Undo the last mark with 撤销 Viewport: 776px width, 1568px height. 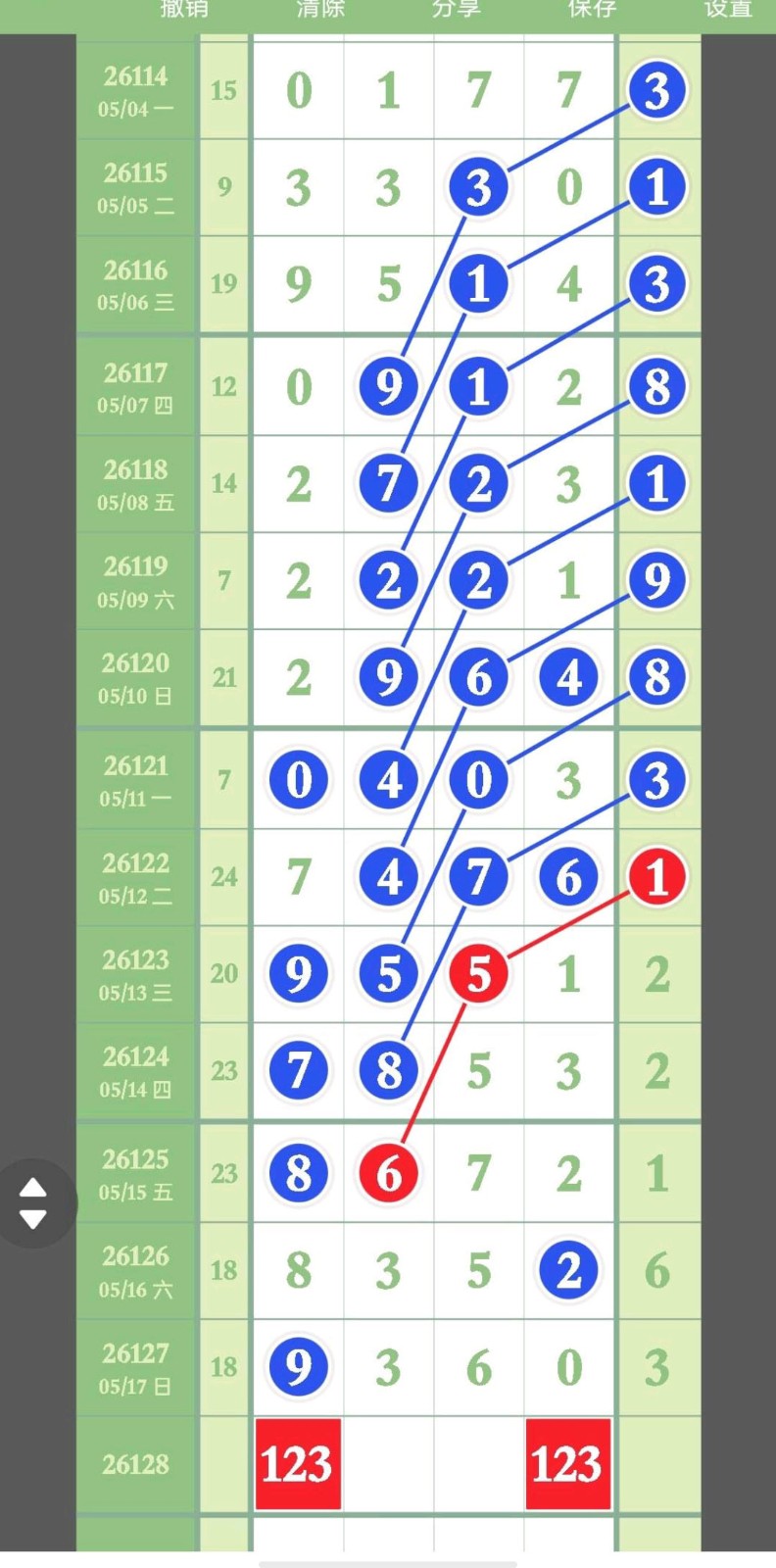tap(184, 9)
